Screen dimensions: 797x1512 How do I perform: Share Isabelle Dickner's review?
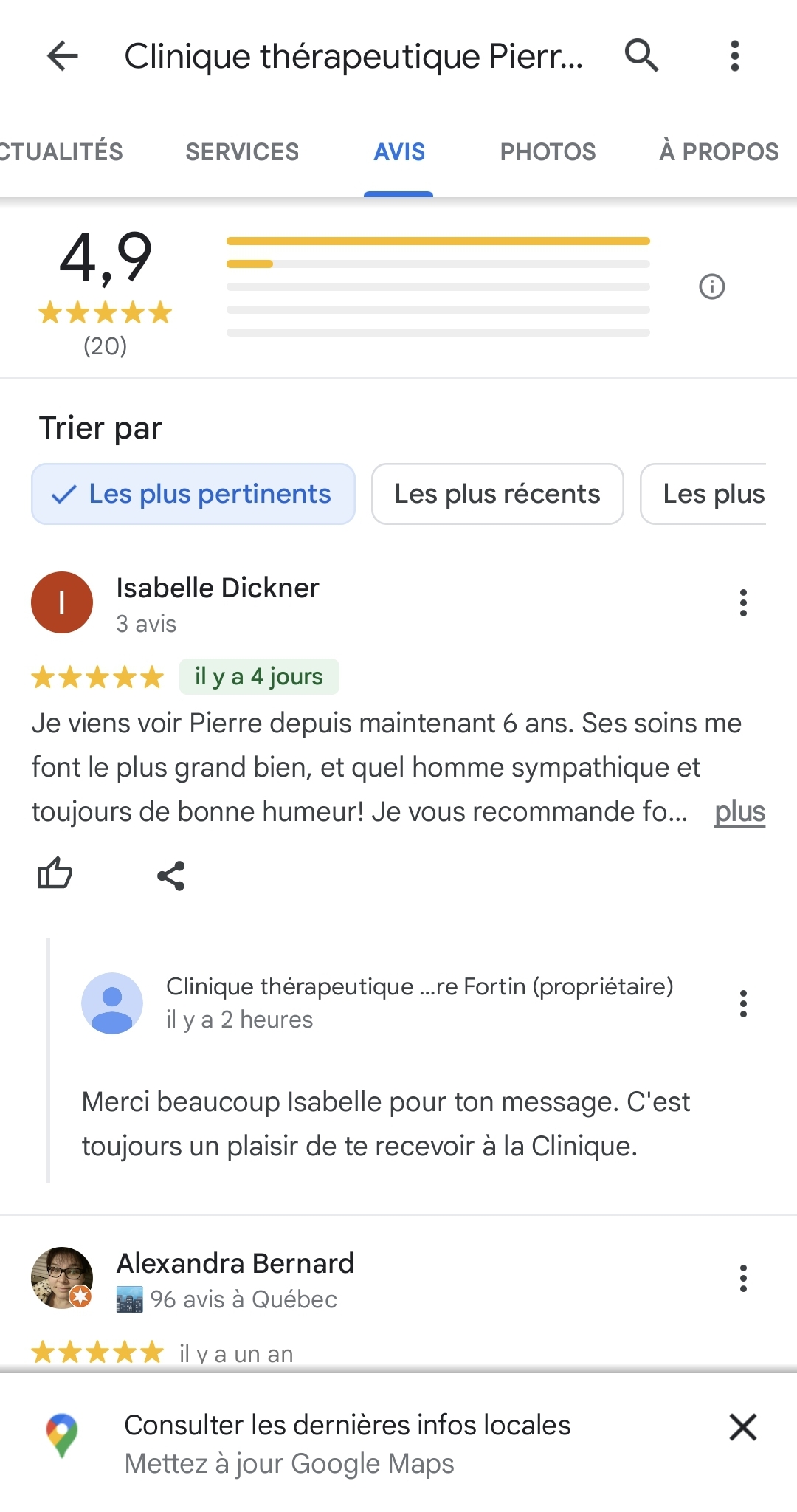click(170, 876)
